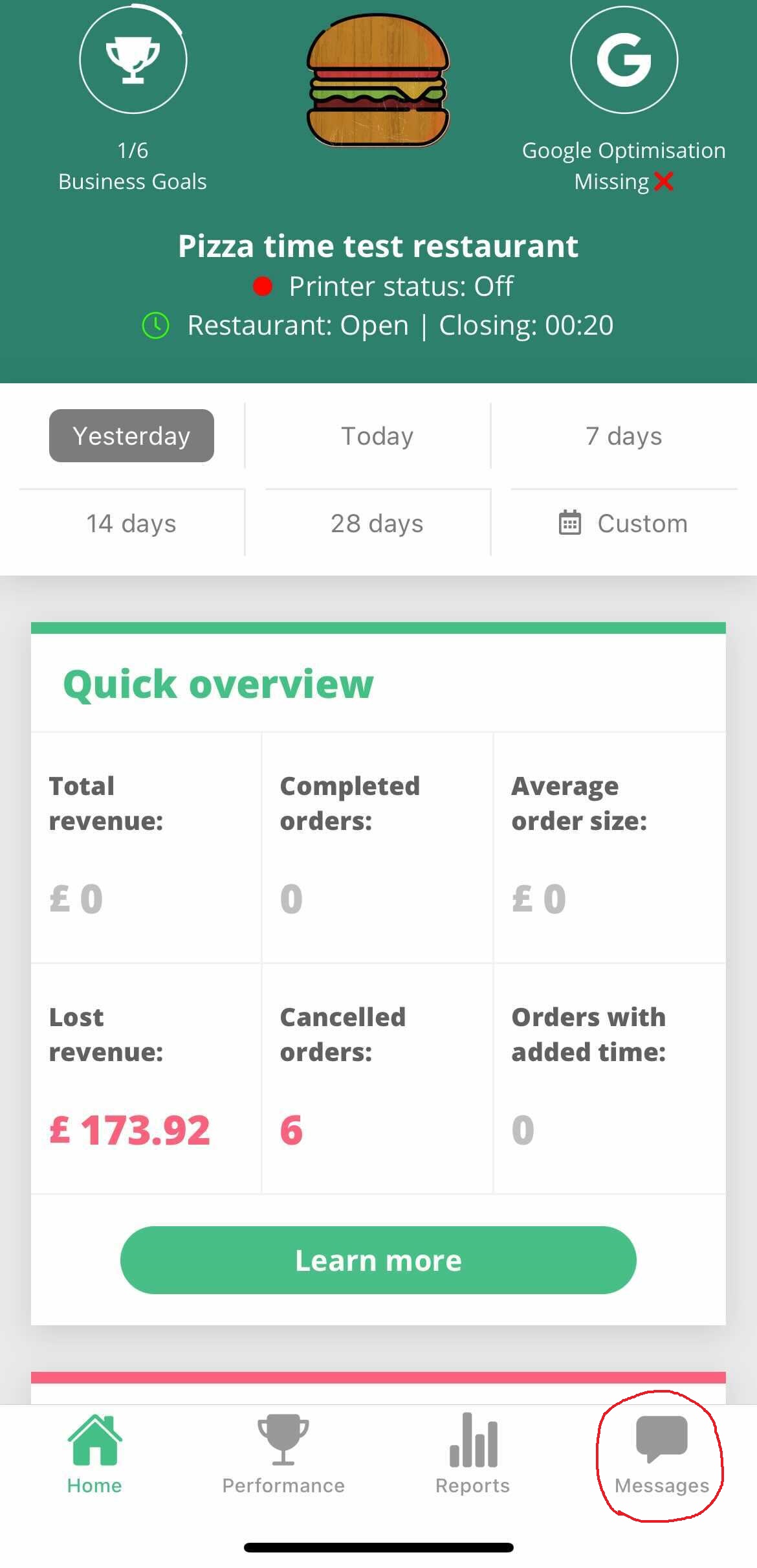This screenshot has height=1568, width=757.
Task: Switch to the Today filter
Action: pos(377,435)
